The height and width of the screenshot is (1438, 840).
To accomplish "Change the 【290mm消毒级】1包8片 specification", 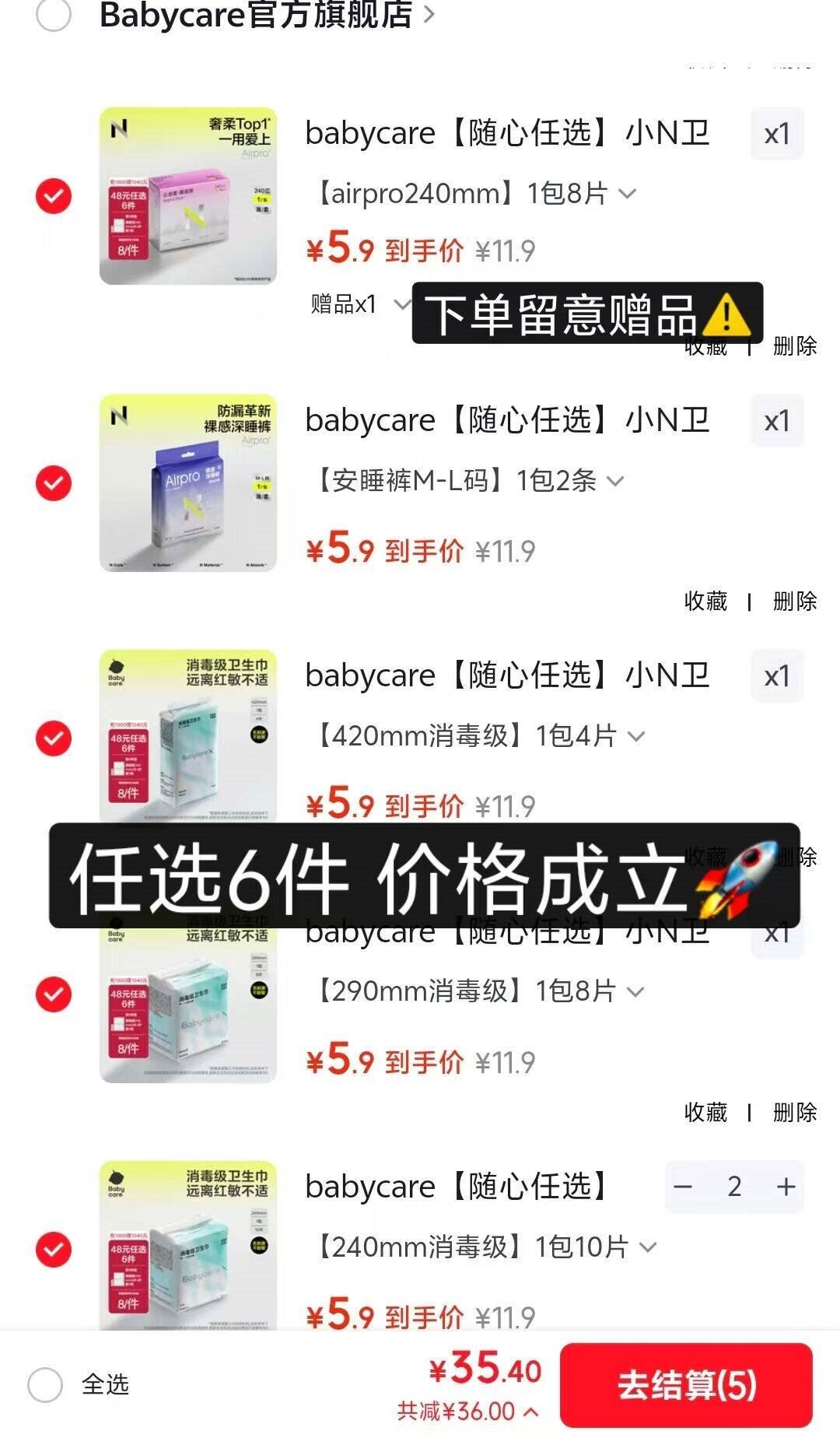I will [479, 991].
